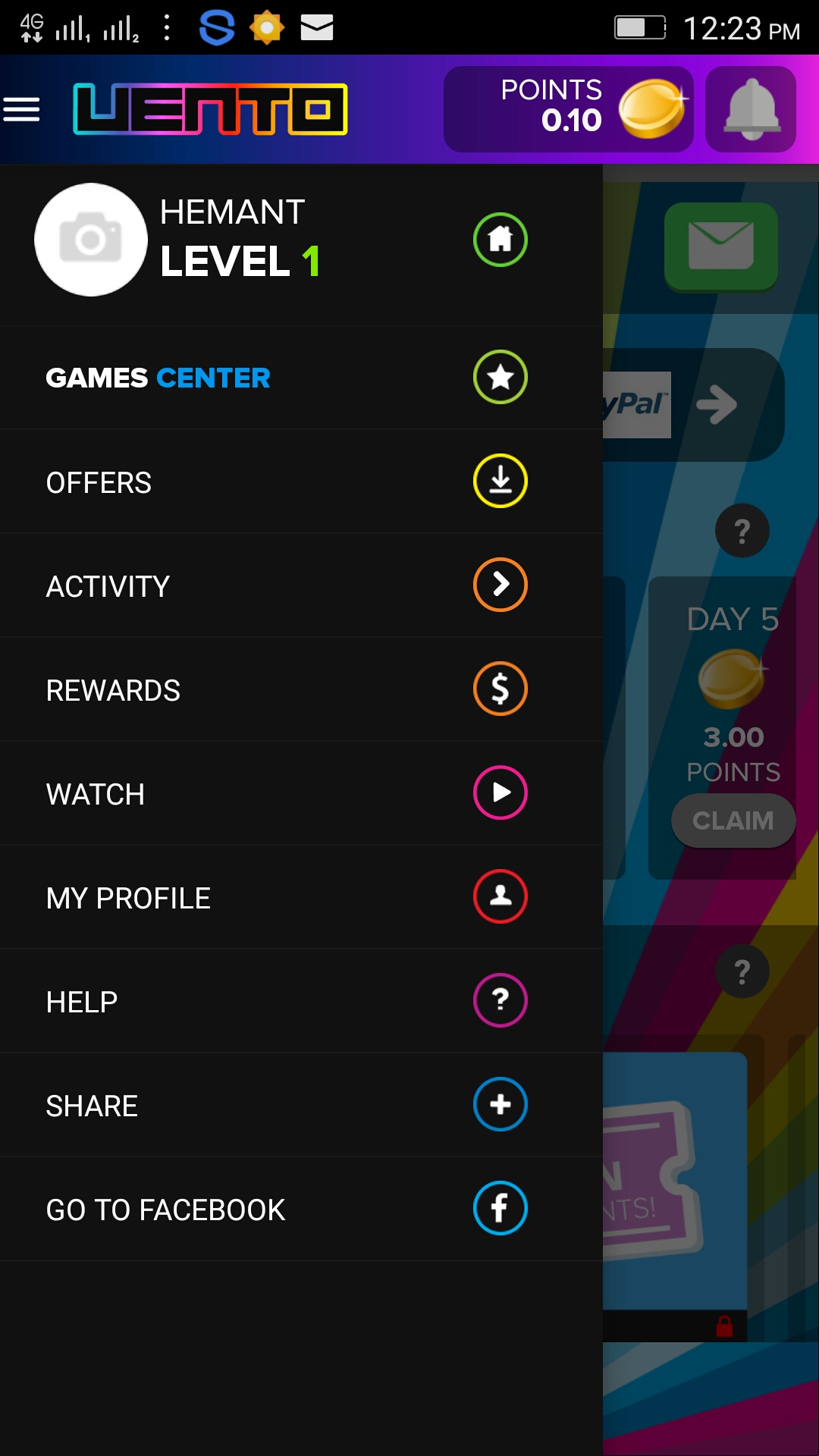Open the notifications bell
The image size is (819, 1456).
click(751, 109)
